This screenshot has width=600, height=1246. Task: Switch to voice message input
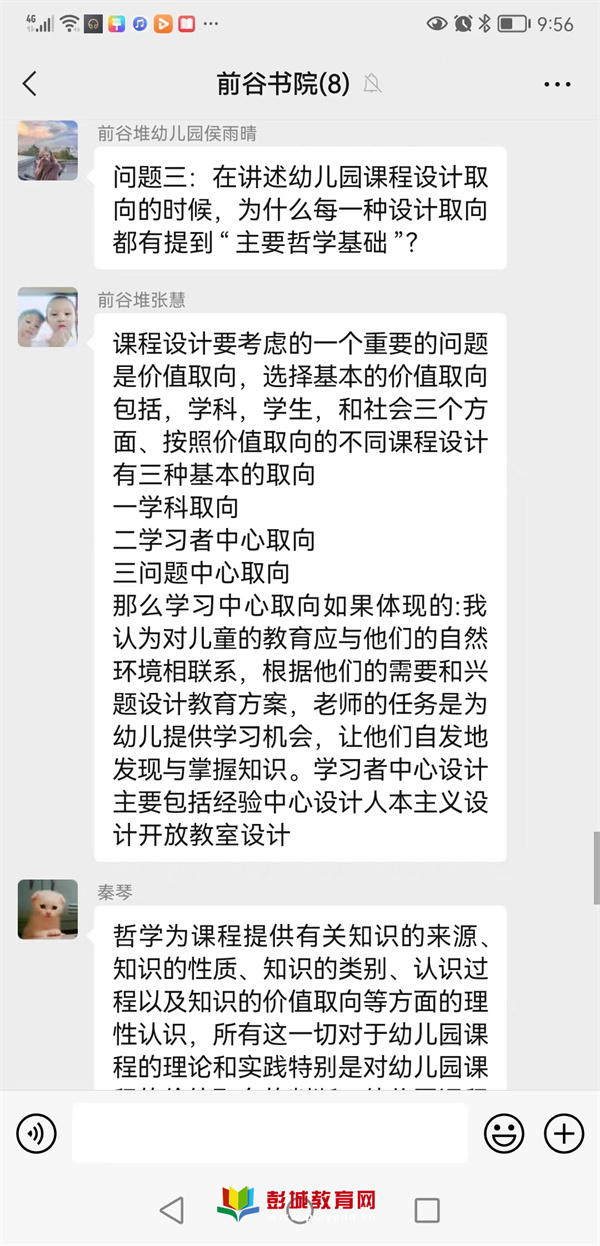pos(37,1133)
